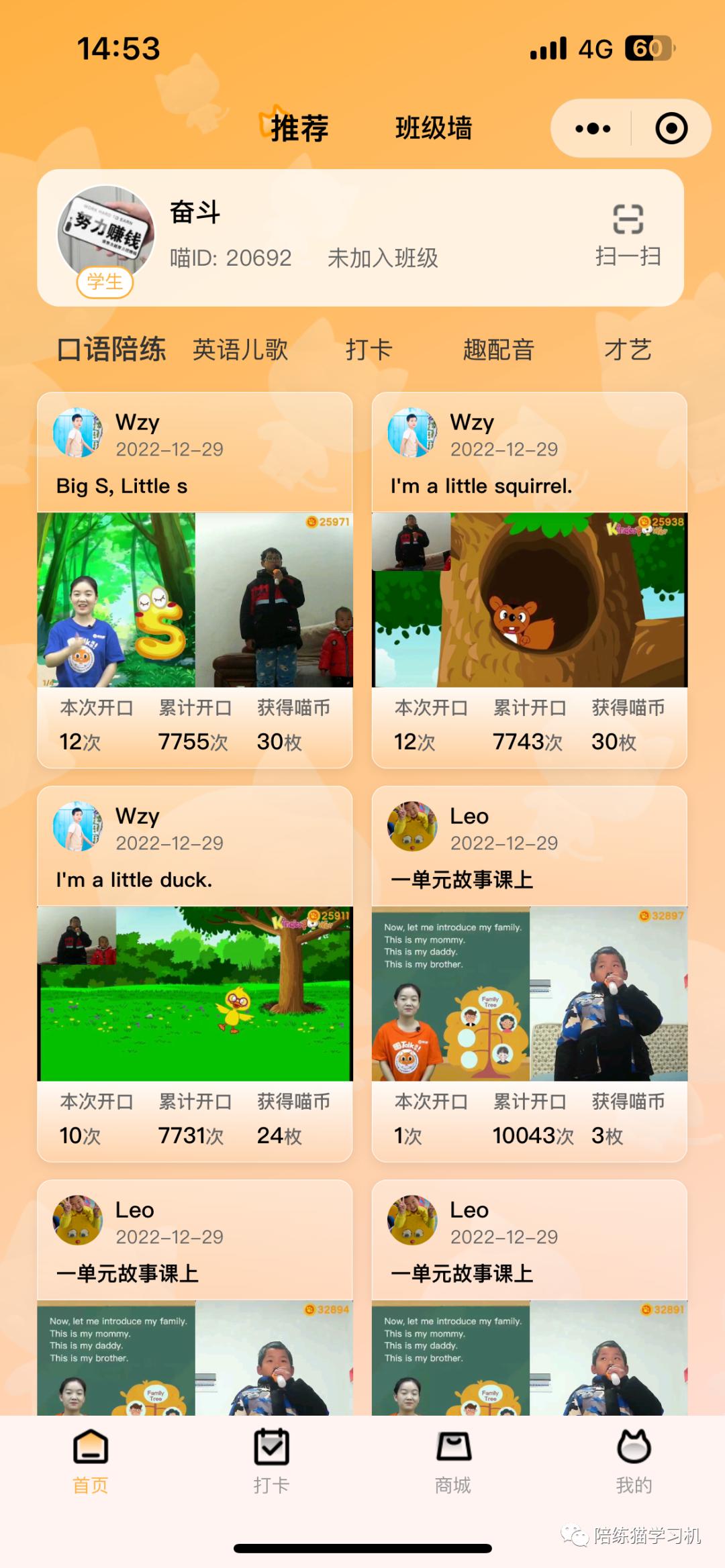Open the 扫一扫 scanner

coord(628,235)
